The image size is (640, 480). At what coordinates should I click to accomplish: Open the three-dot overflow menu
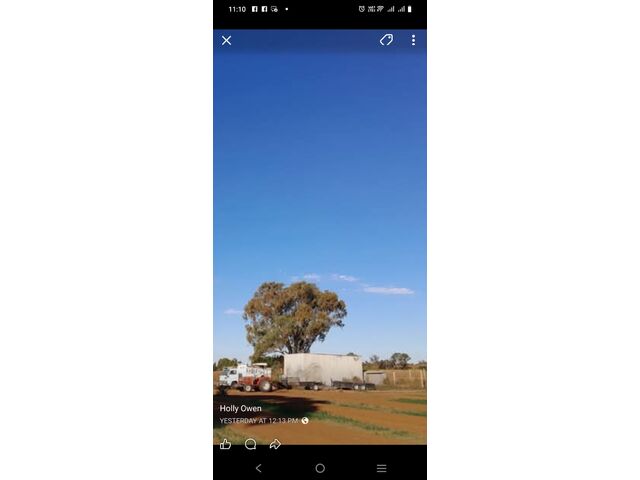[413, 40]
